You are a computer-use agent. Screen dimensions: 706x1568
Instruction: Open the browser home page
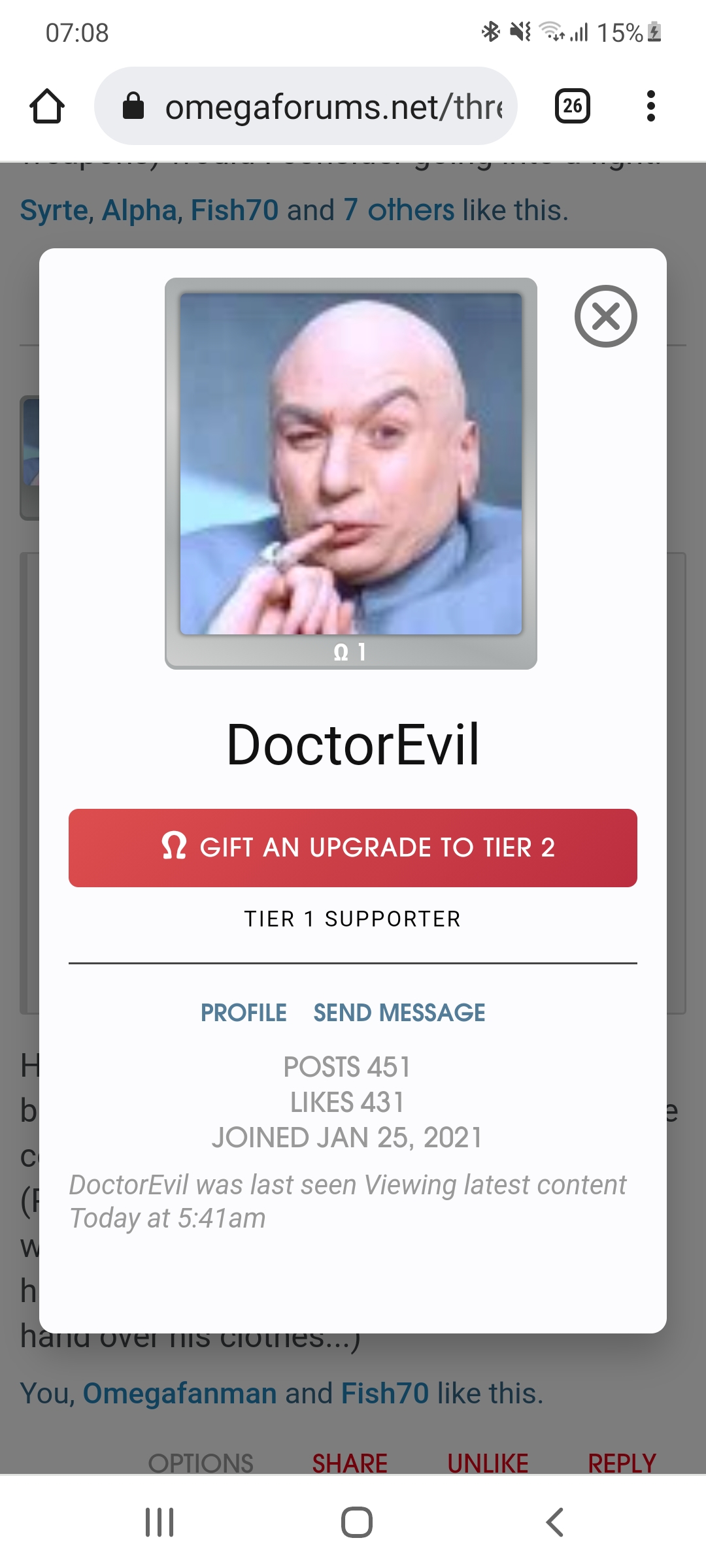[x=47, y=106]
